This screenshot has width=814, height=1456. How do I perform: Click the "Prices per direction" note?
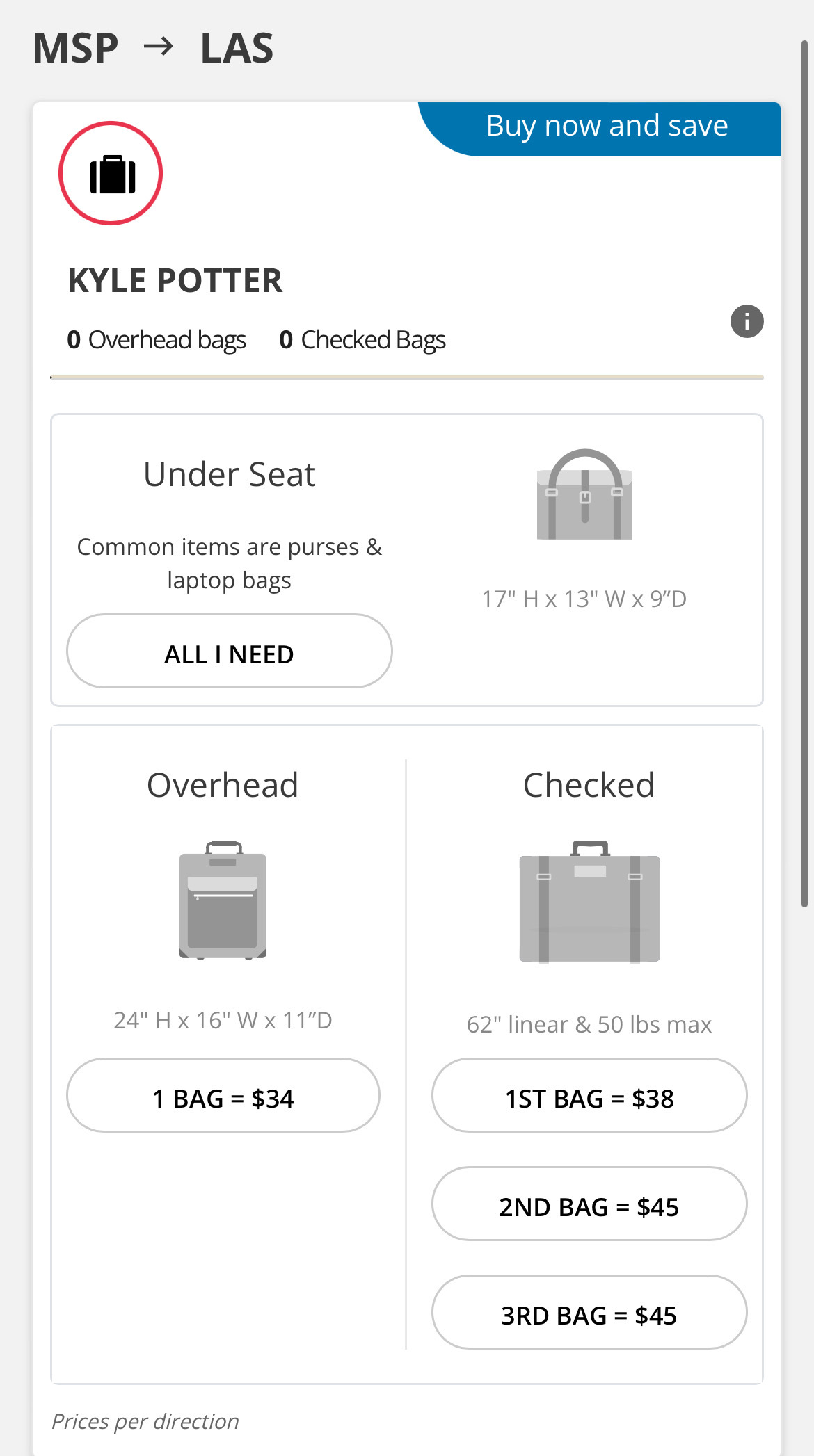146,1421
